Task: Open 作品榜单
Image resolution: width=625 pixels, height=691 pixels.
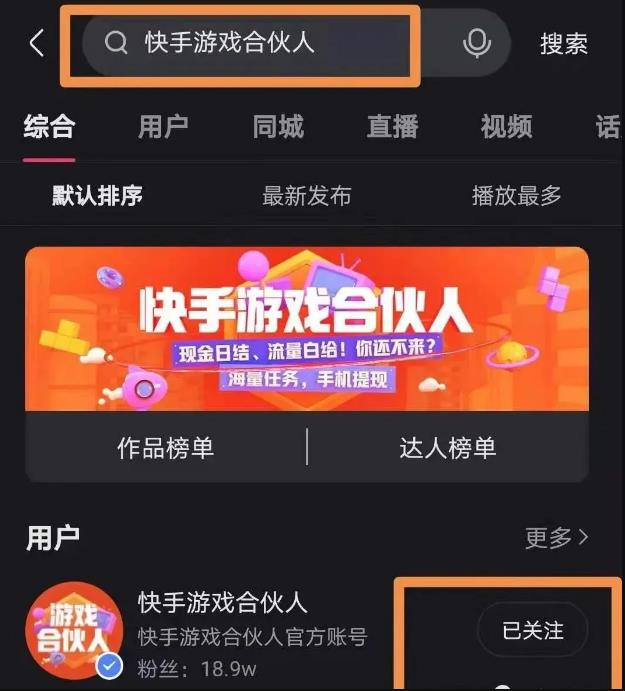Action: click(x=166, y=447)
